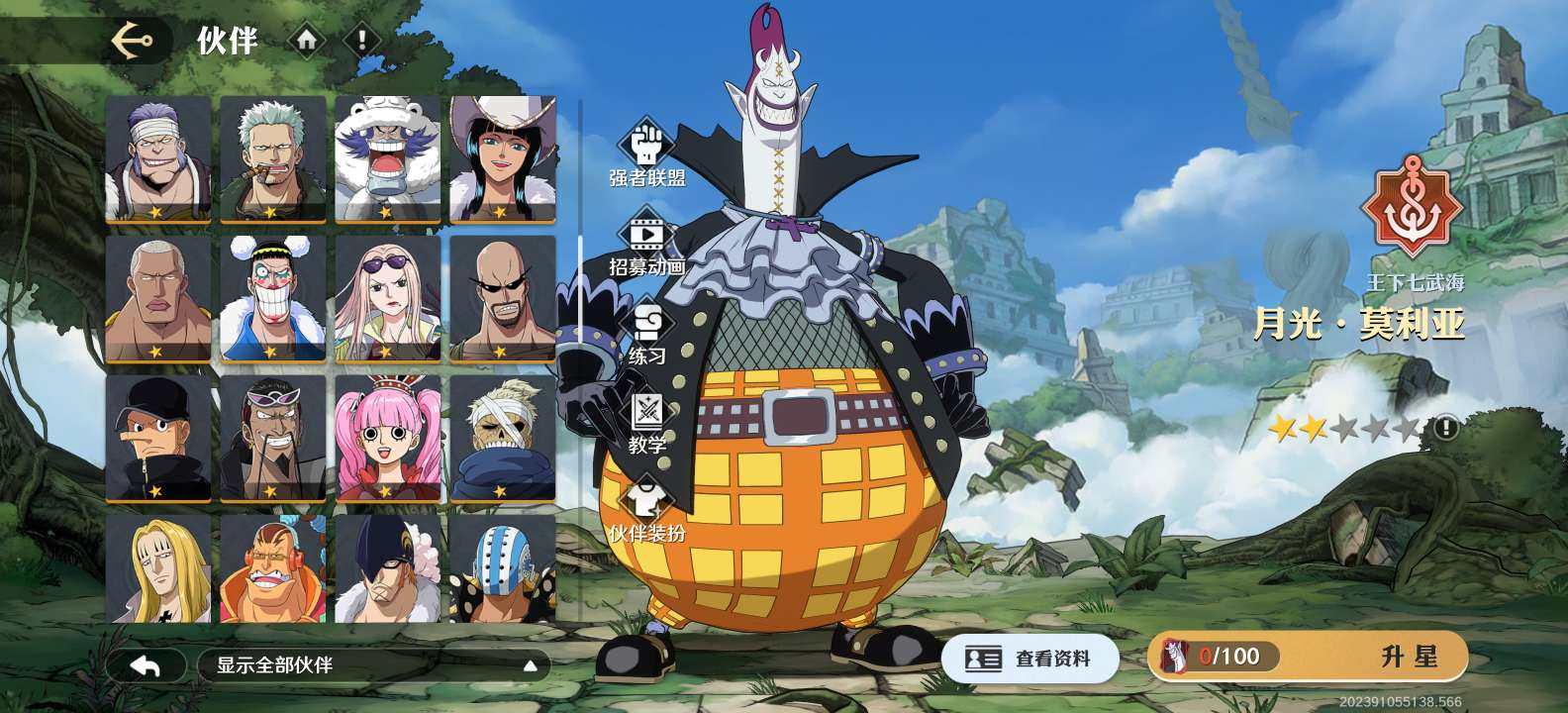Tap the return arrow beside the filter dropdown
Viewport: 1568px width, 713px height.
pos(146,665)
